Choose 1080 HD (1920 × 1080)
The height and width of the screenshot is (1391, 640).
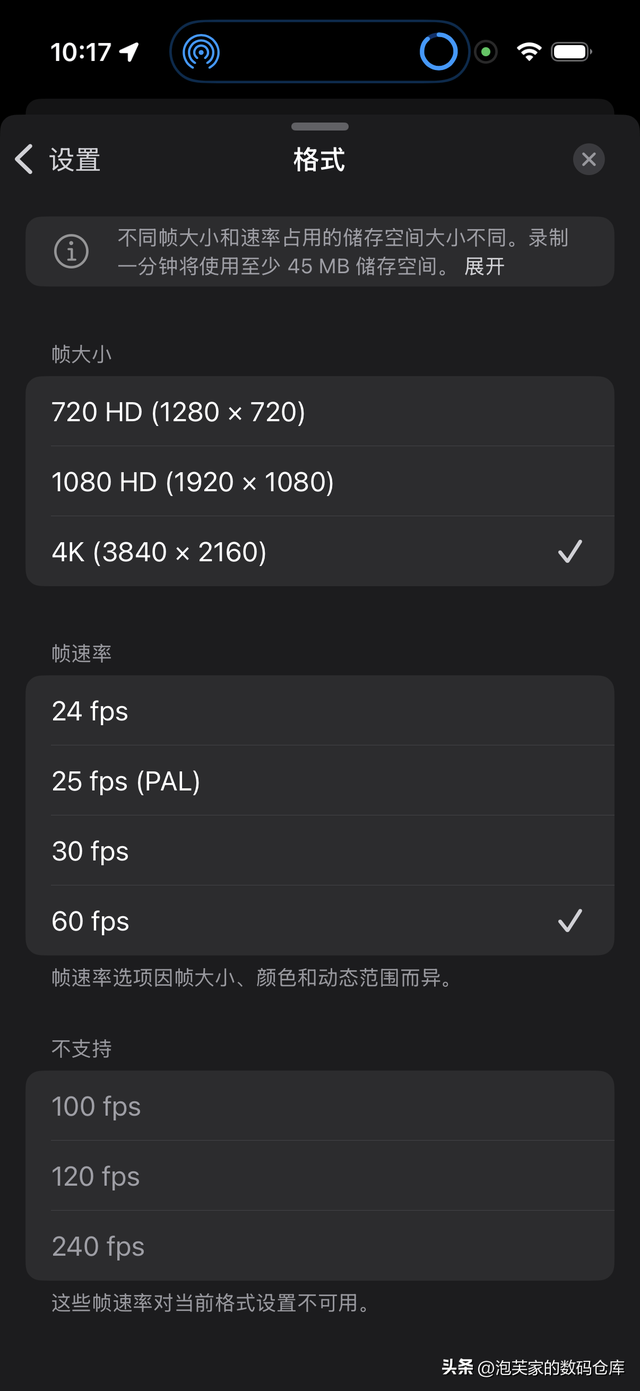pos(319,482)
